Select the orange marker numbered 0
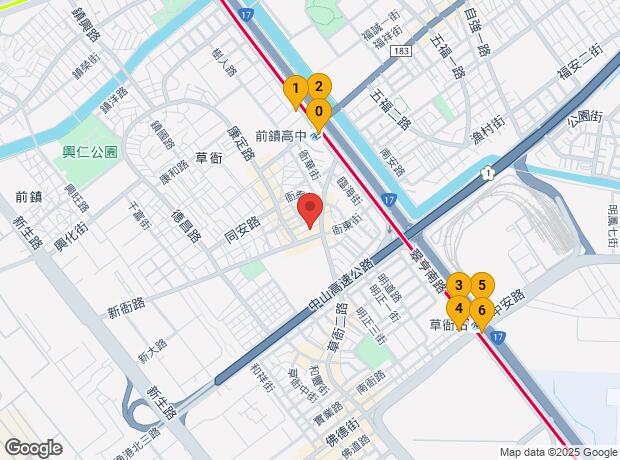 tap(319, 113)
